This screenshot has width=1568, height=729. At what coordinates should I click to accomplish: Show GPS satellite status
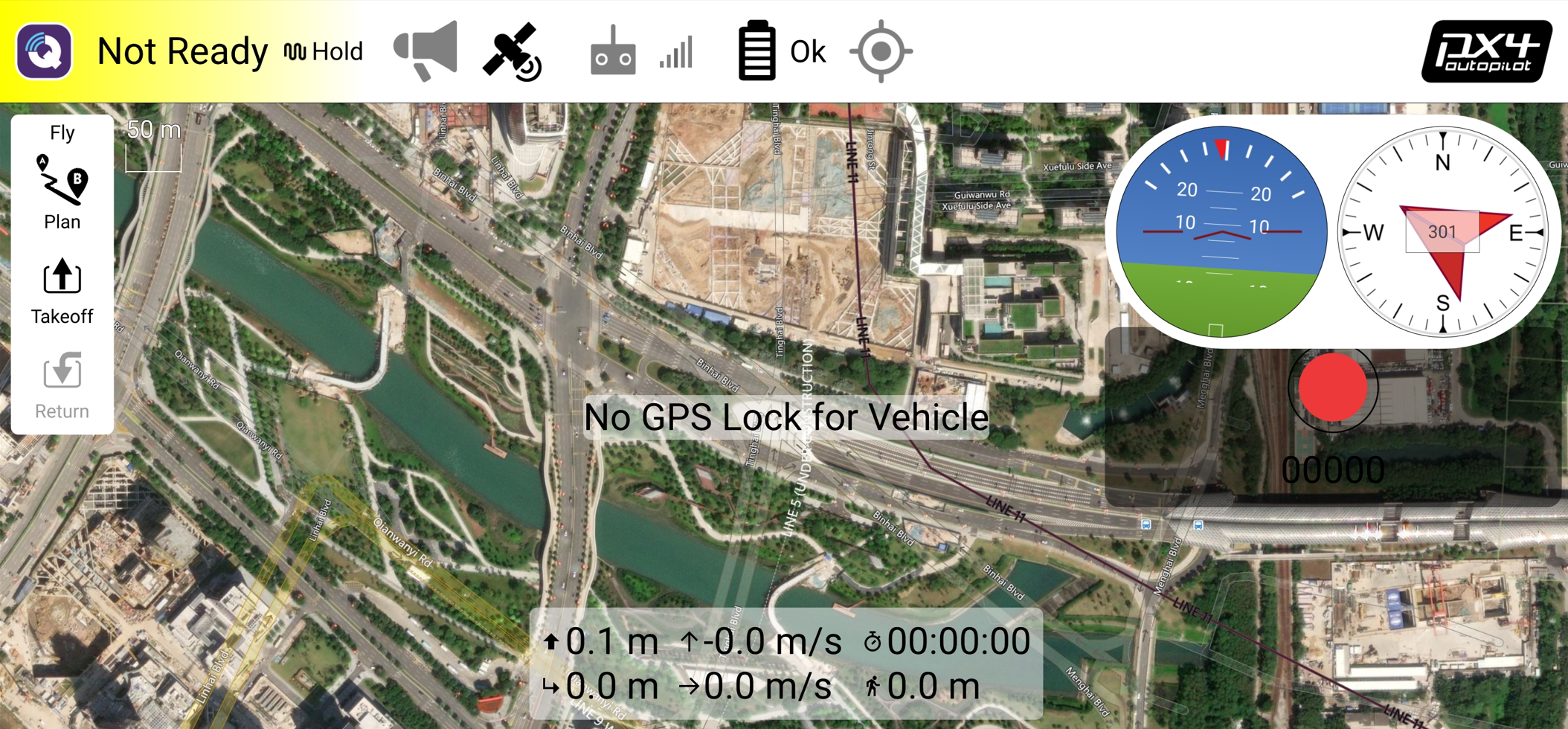[x=512, y=51]
